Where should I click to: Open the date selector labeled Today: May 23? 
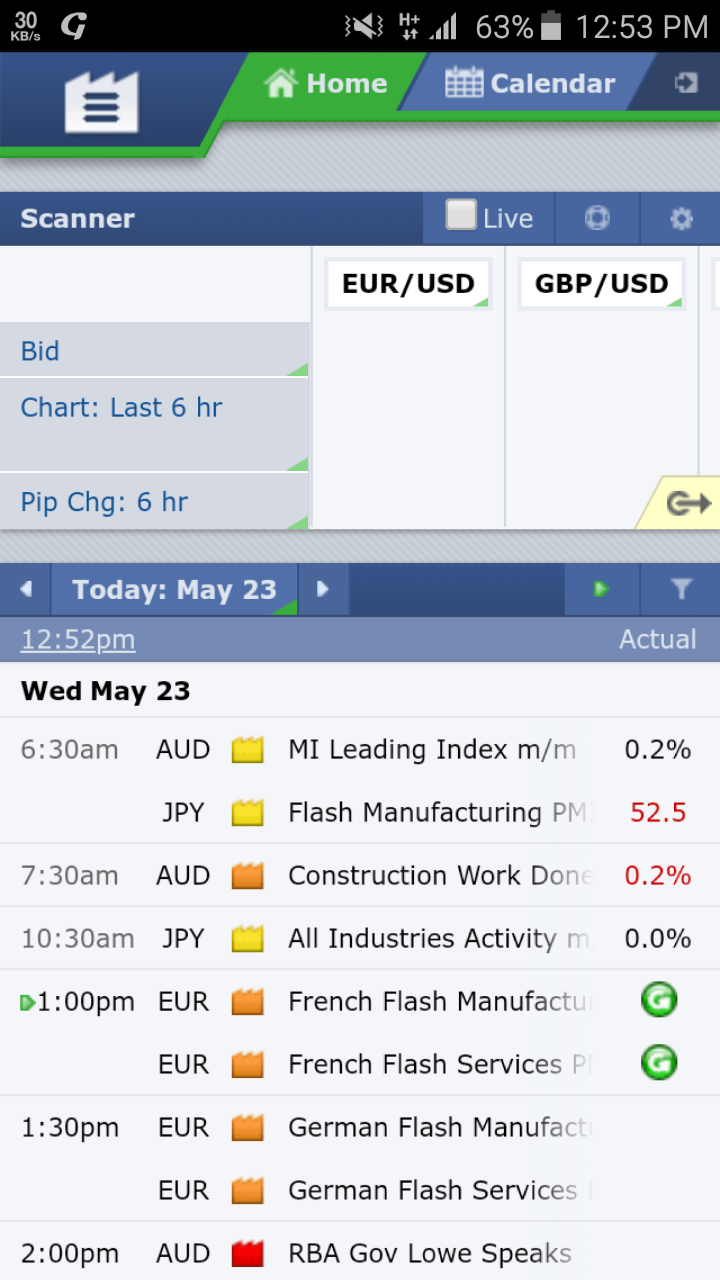coord(175,589)
